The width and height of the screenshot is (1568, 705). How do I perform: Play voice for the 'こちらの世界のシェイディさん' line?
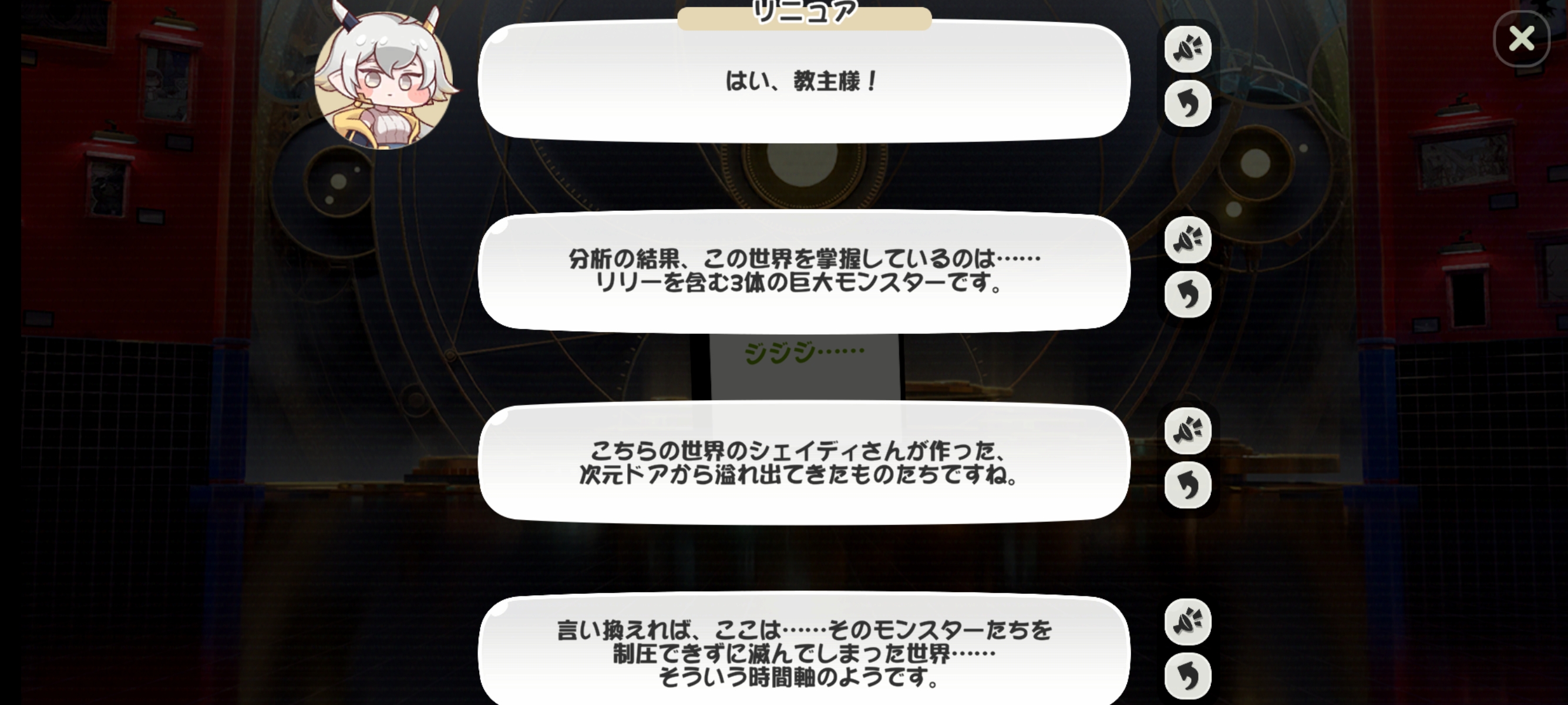point(1187,431)
